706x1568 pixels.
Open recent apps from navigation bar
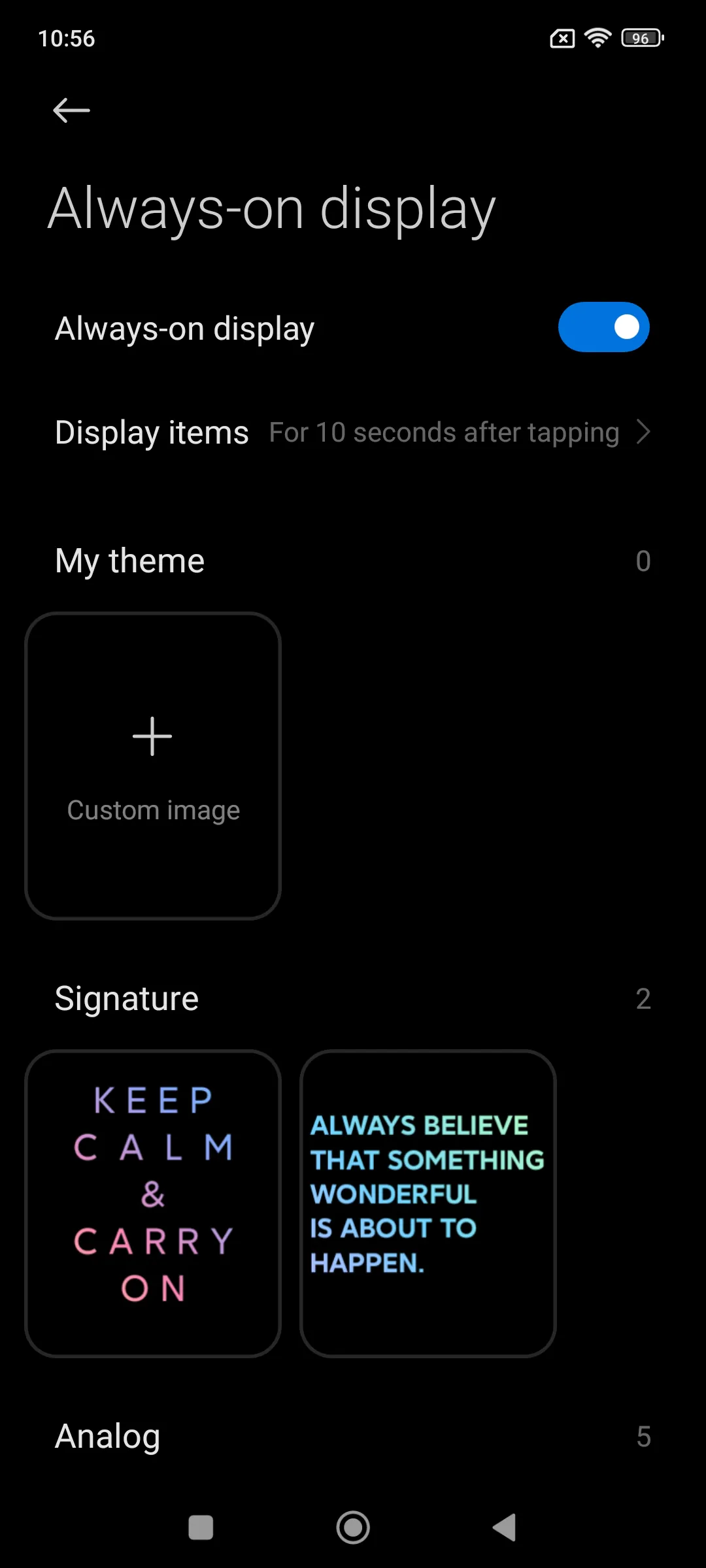click(201, 1527)
